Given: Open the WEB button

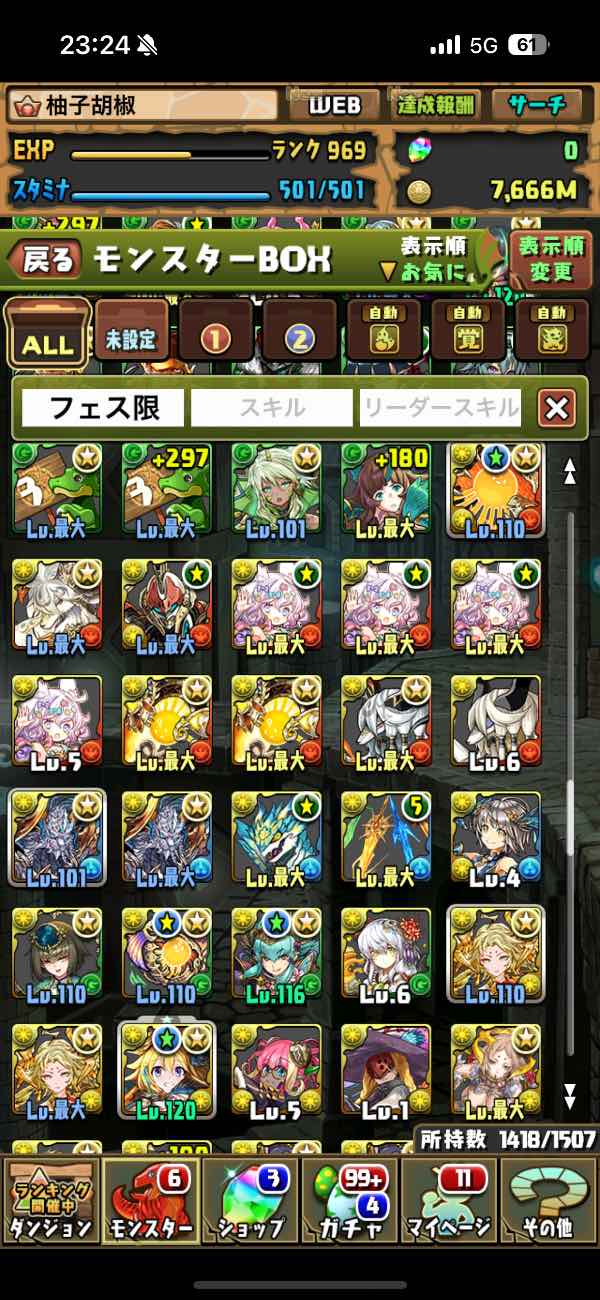Looking at the screenshot, I should point(334,105).
